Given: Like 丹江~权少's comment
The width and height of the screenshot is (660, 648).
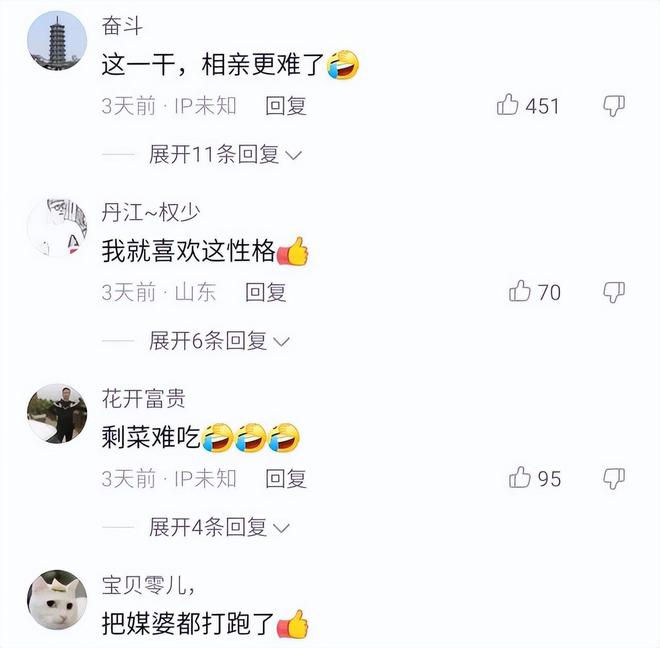Looking at the screenshot, I should pyautogui.click(x=520, y=292).
